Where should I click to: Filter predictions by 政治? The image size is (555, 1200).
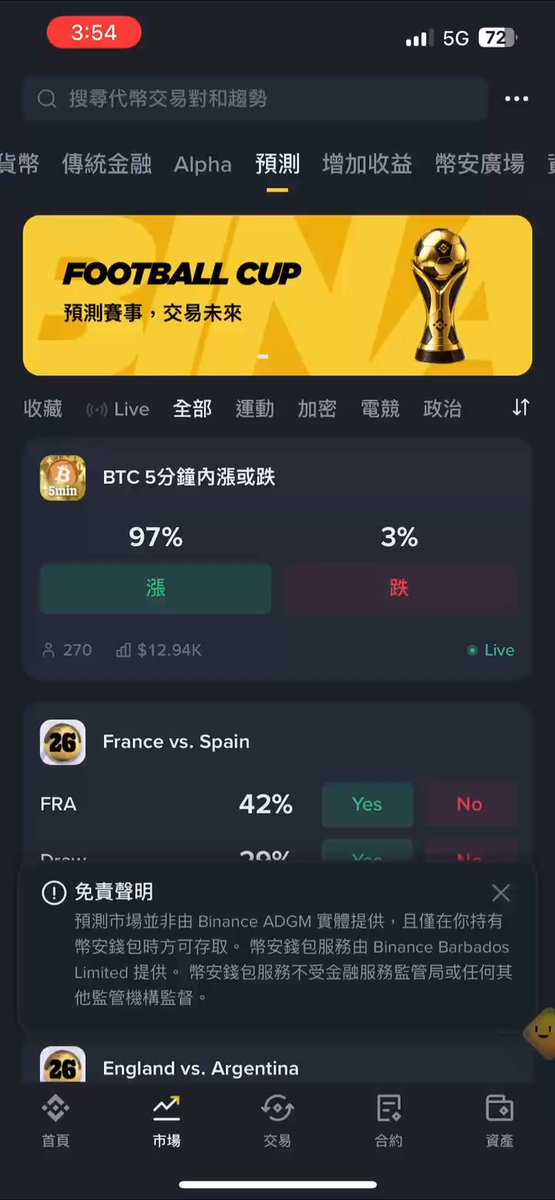[x=443, y=409]
